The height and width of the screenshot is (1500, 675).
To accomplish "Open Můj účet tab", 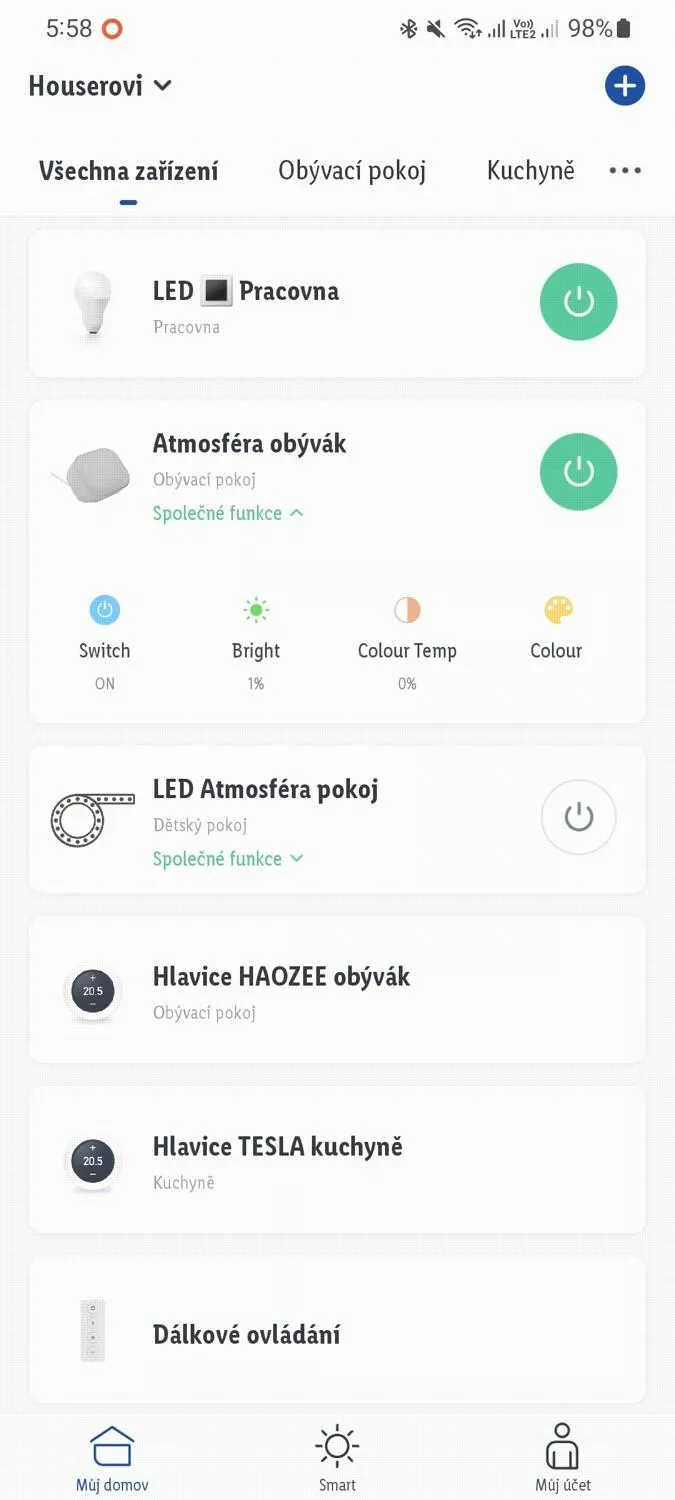I will [x=562, y=1458].
